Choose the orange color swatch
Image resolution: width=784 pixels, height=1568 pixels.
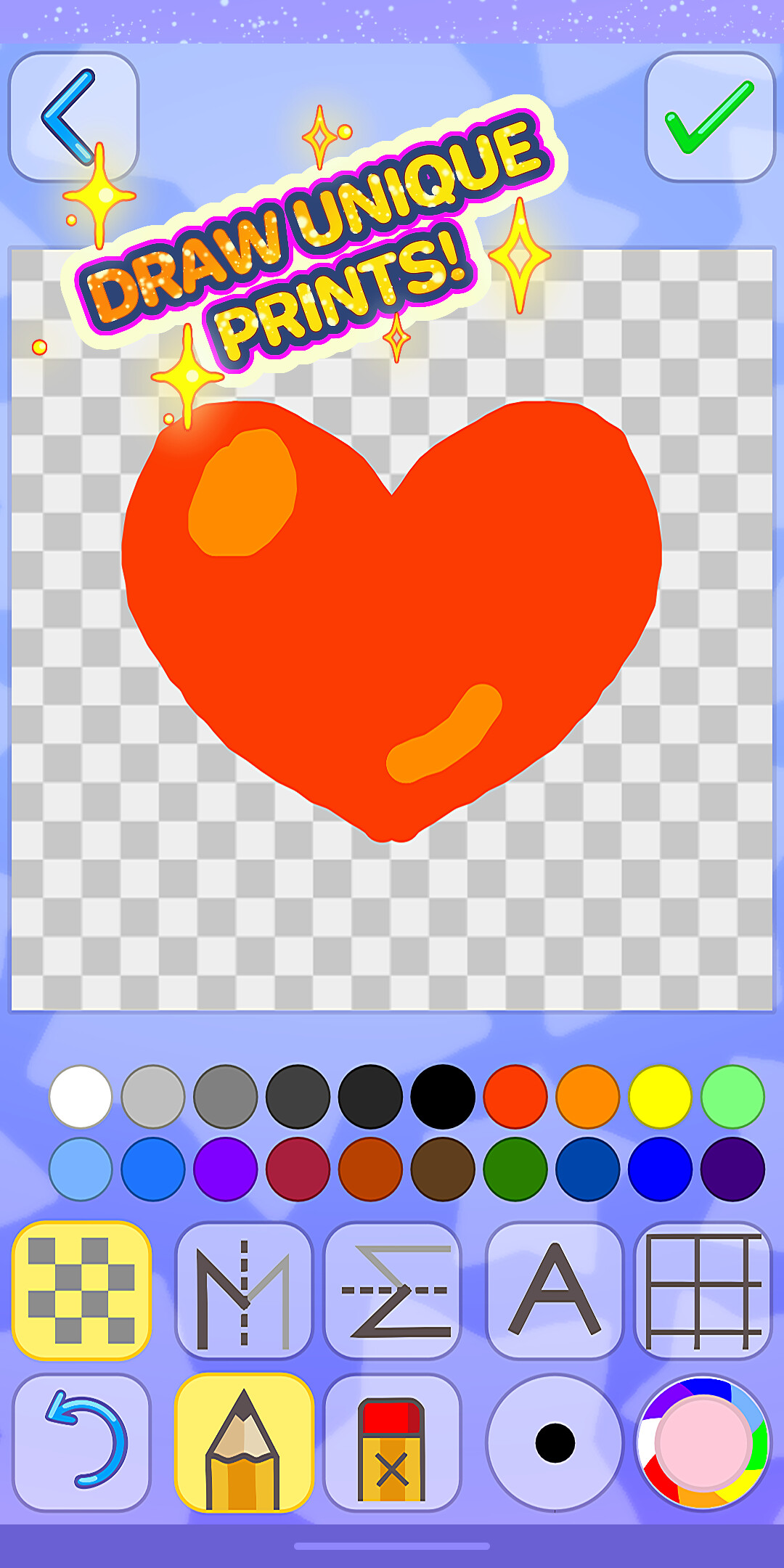click(x=588, y=1097)
